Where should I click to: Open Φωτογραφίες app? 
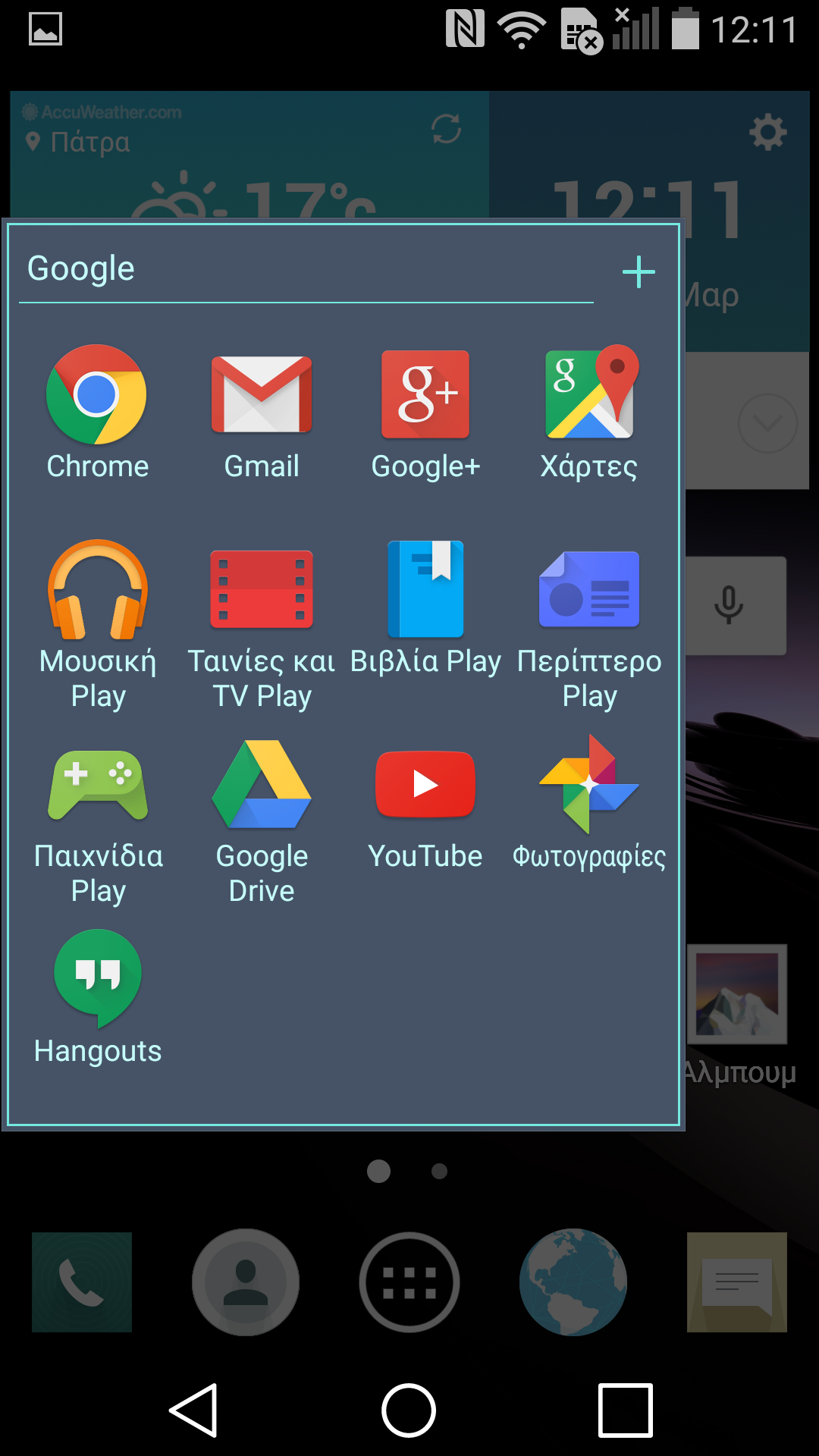[589, 804]
